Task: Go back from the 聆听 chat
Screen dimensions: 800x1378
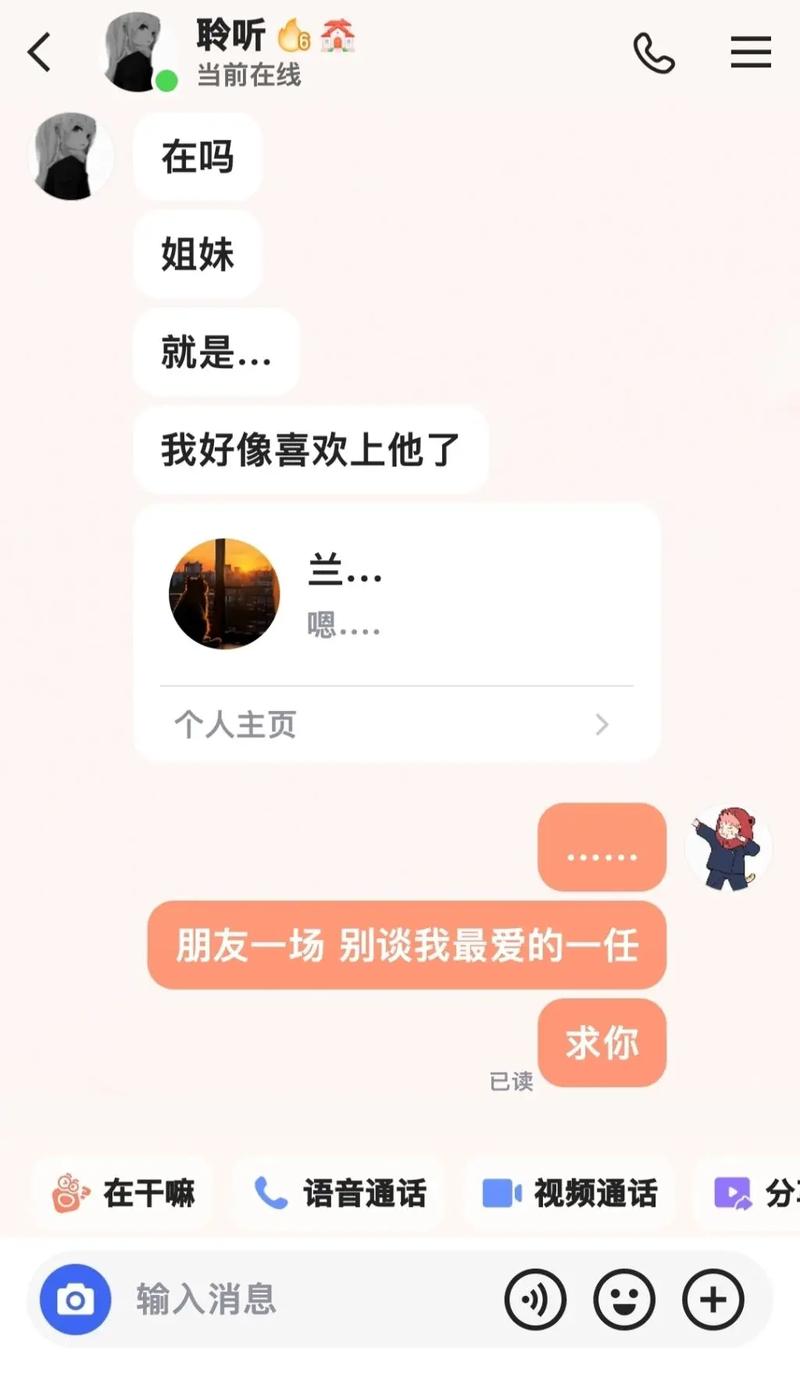Action: pyautogui.click(x=39, y=52)
